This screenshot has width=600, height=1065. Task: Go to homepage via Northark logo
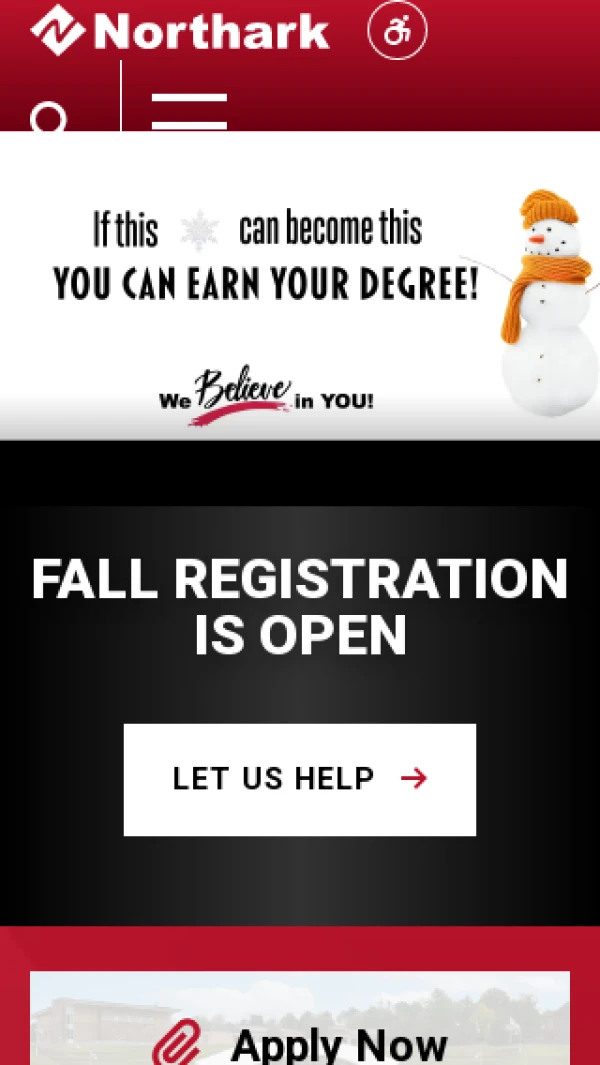pos(180,31)
